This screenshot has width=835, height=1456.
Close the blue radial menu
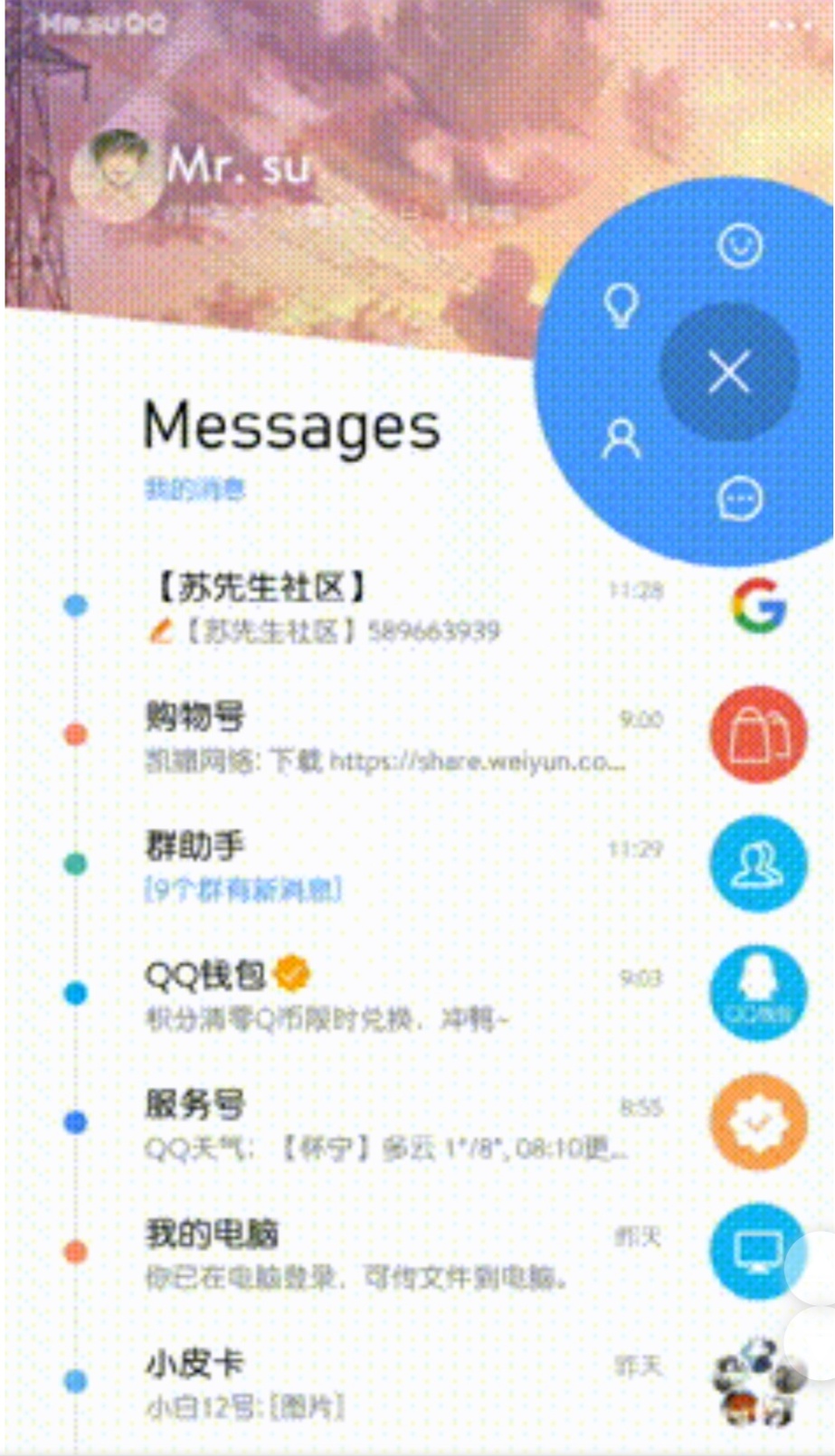pos(729,372)
